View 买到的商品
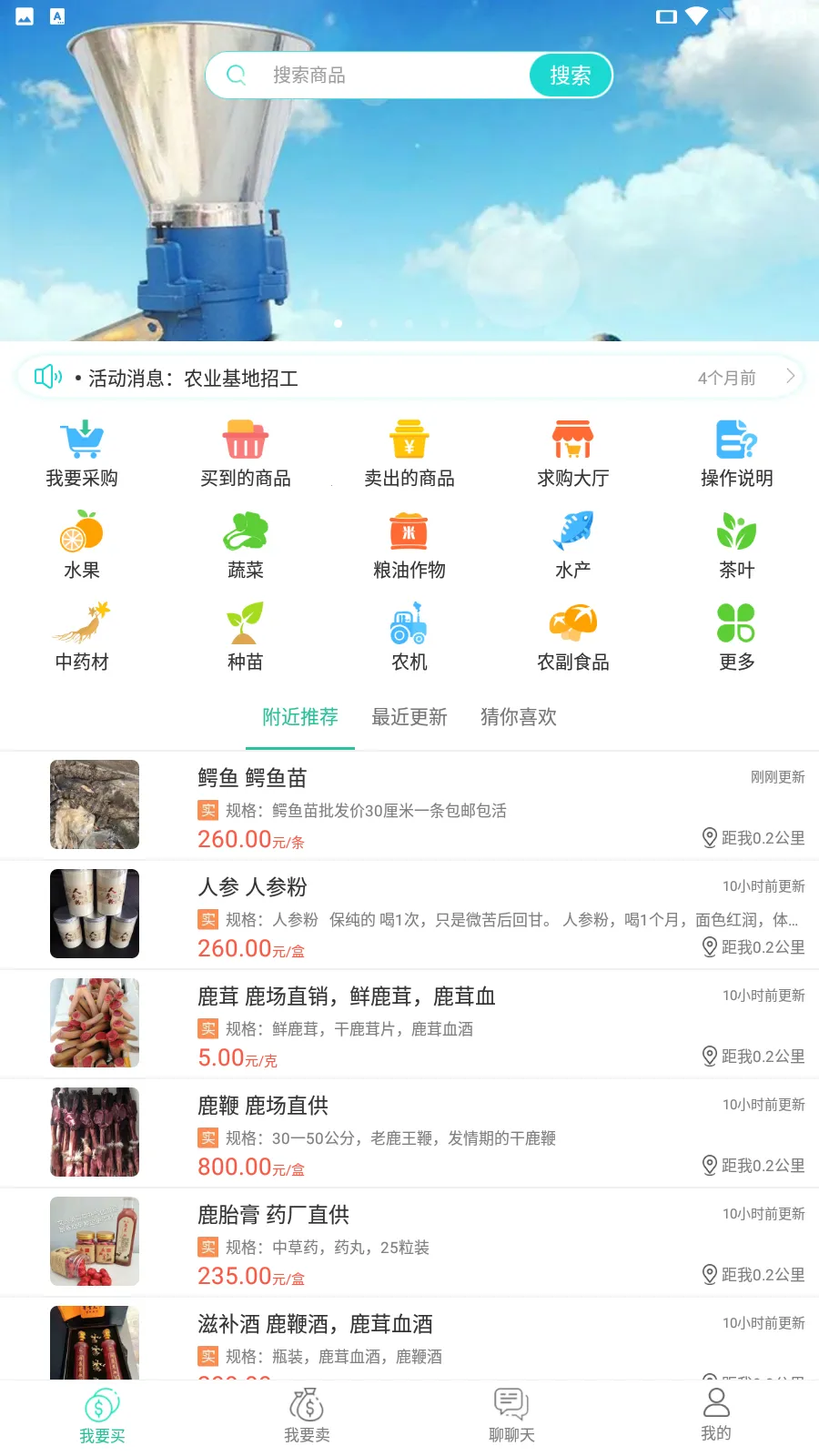Screen dimensions: 819x1456 (x=246, y=454)
